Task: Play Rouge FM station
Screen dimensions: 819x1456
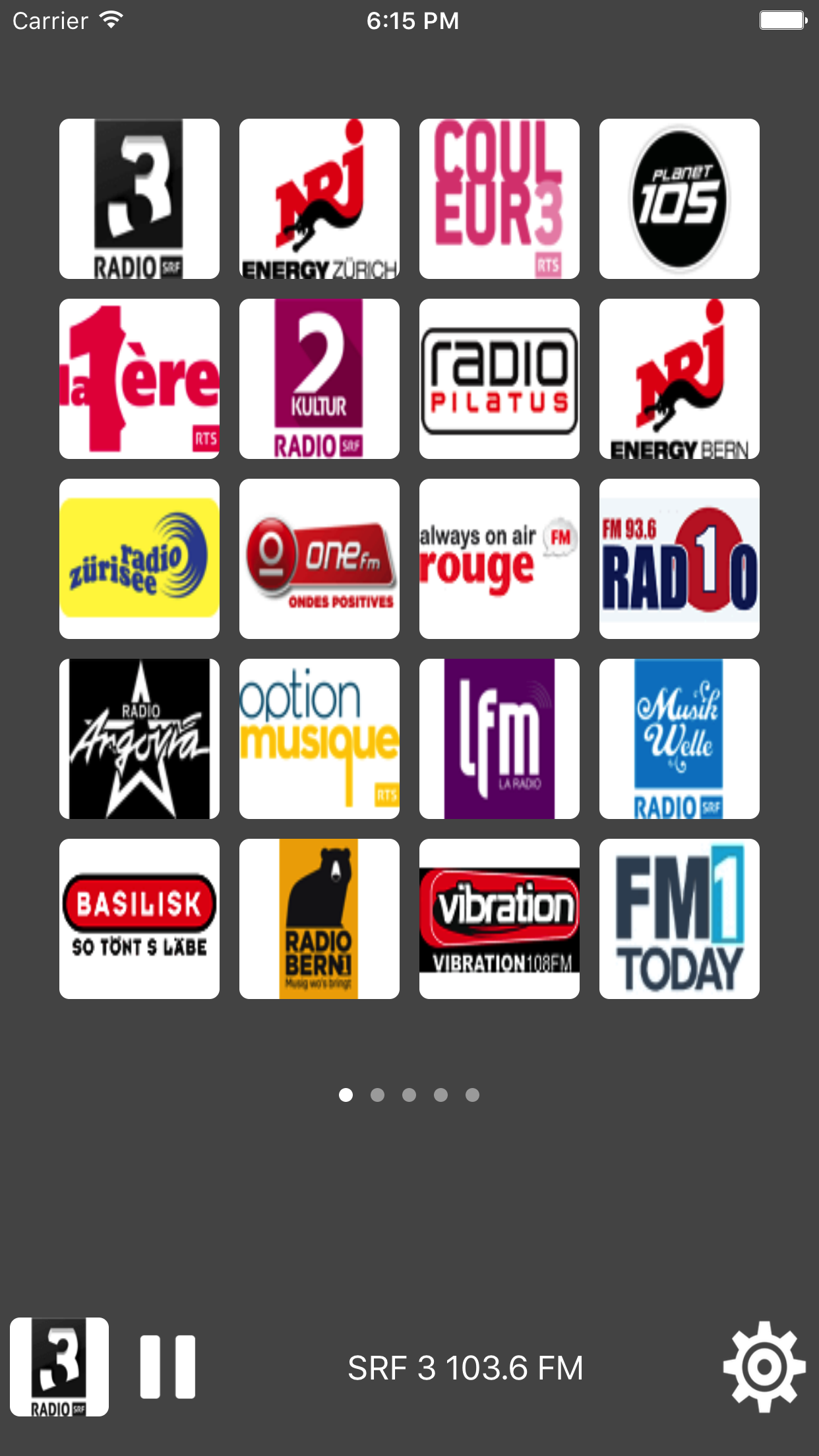Action: (499, 559)
